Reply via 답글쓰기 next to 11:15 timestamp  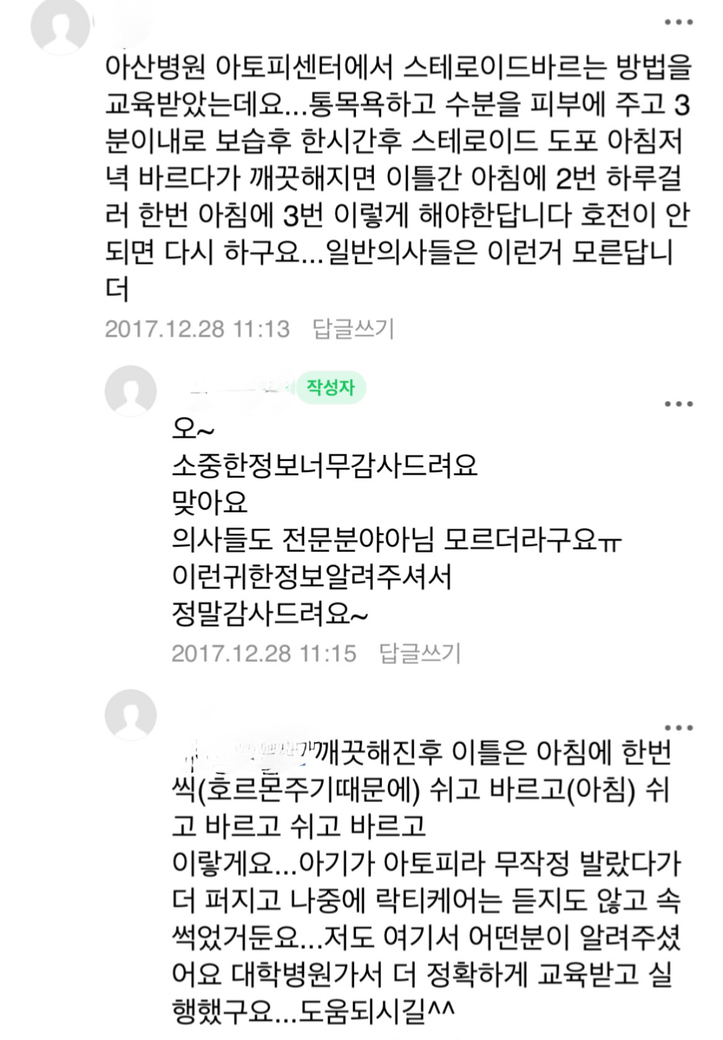(420, 654)
